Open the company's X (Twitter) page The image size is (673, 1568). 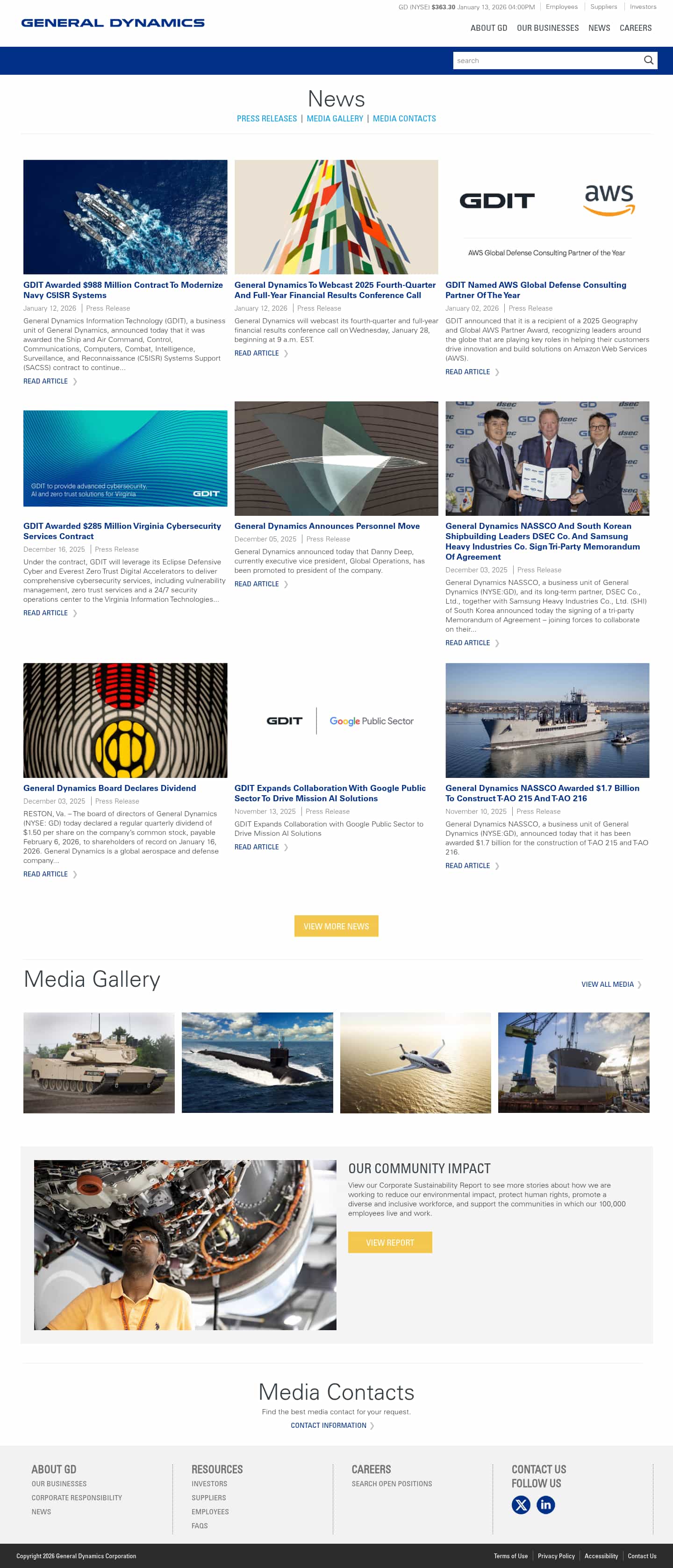tap(522, 1505)
